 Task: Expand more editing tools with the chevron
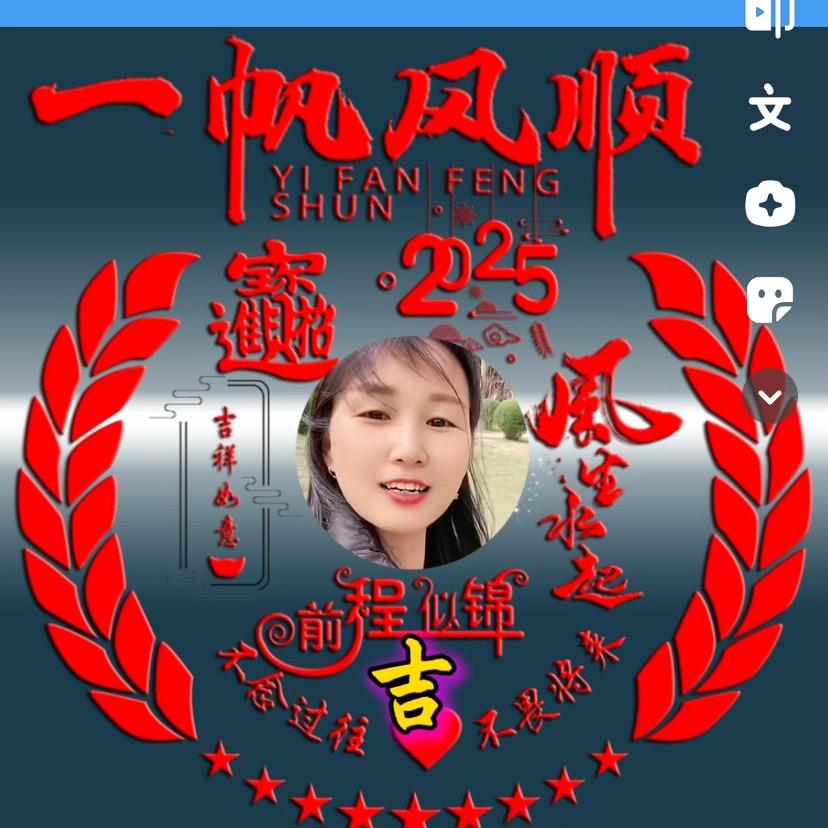[770, 396]
